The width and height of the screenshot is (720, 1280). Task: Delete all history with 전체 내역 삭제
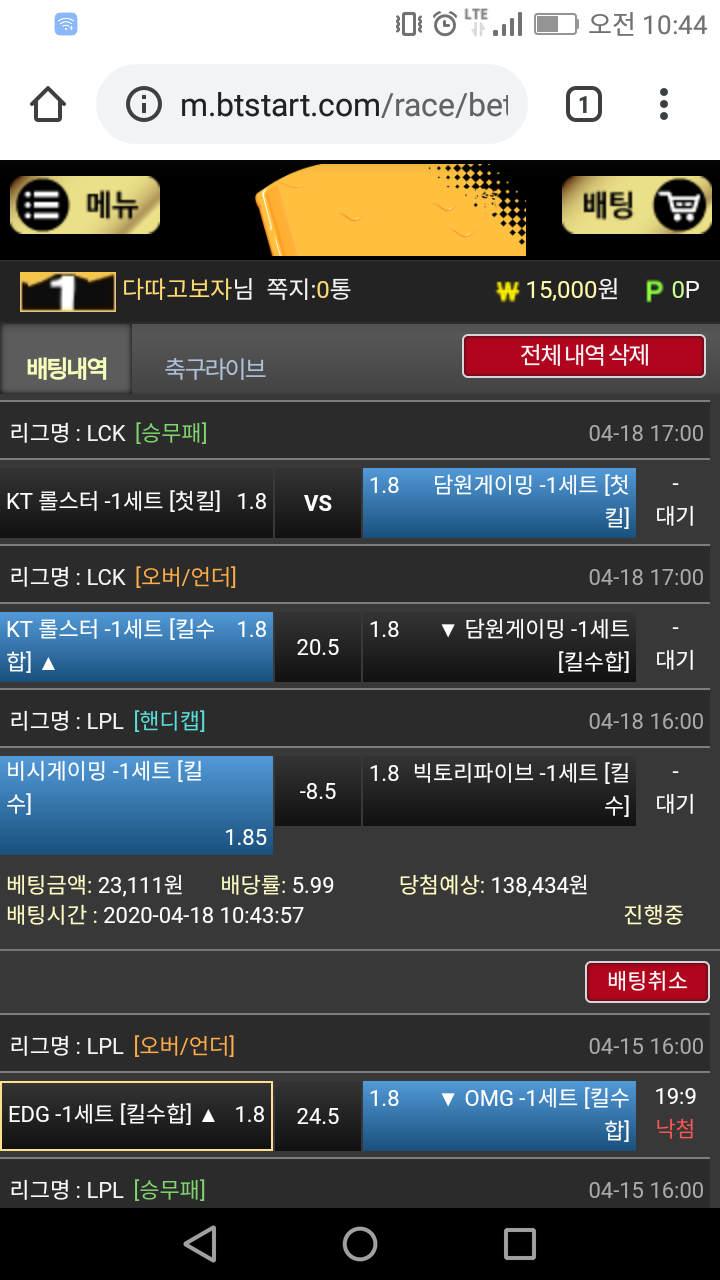click(x=584, y=356)
